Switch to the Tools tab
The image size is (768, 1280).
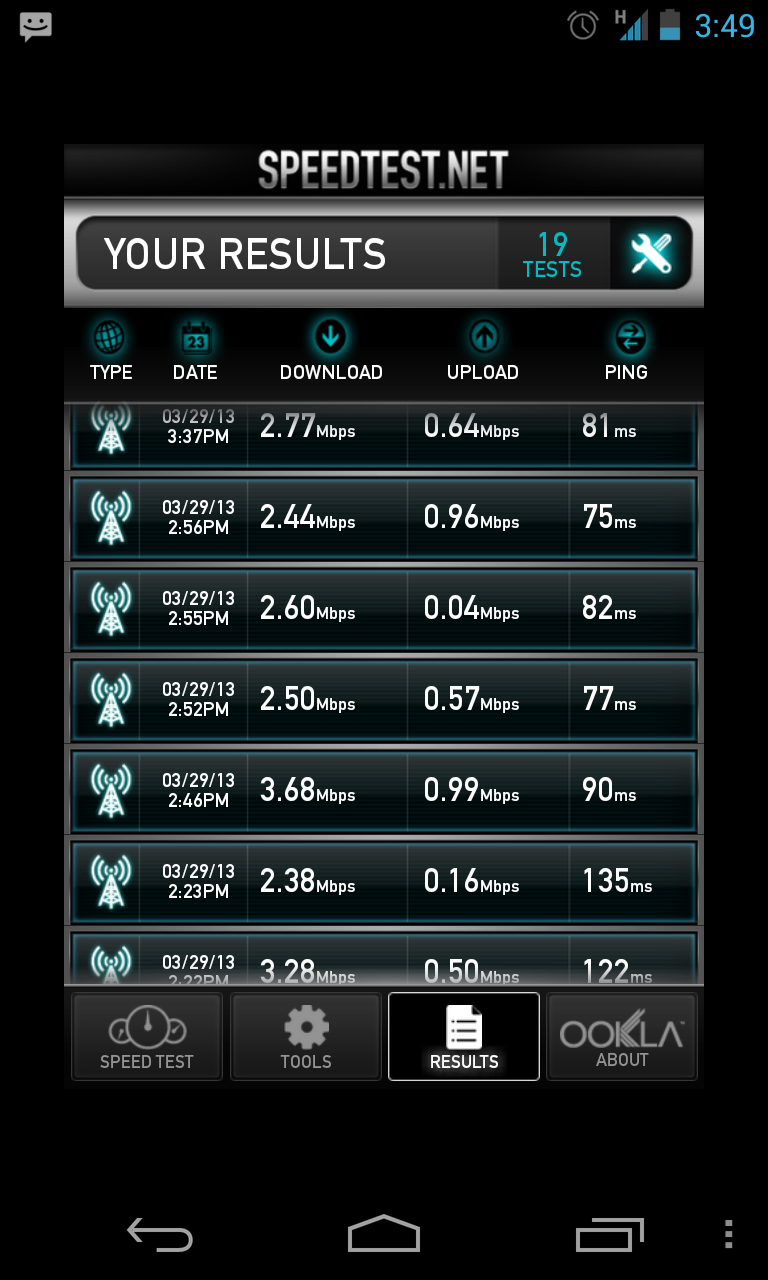(x=306, y=1037)
